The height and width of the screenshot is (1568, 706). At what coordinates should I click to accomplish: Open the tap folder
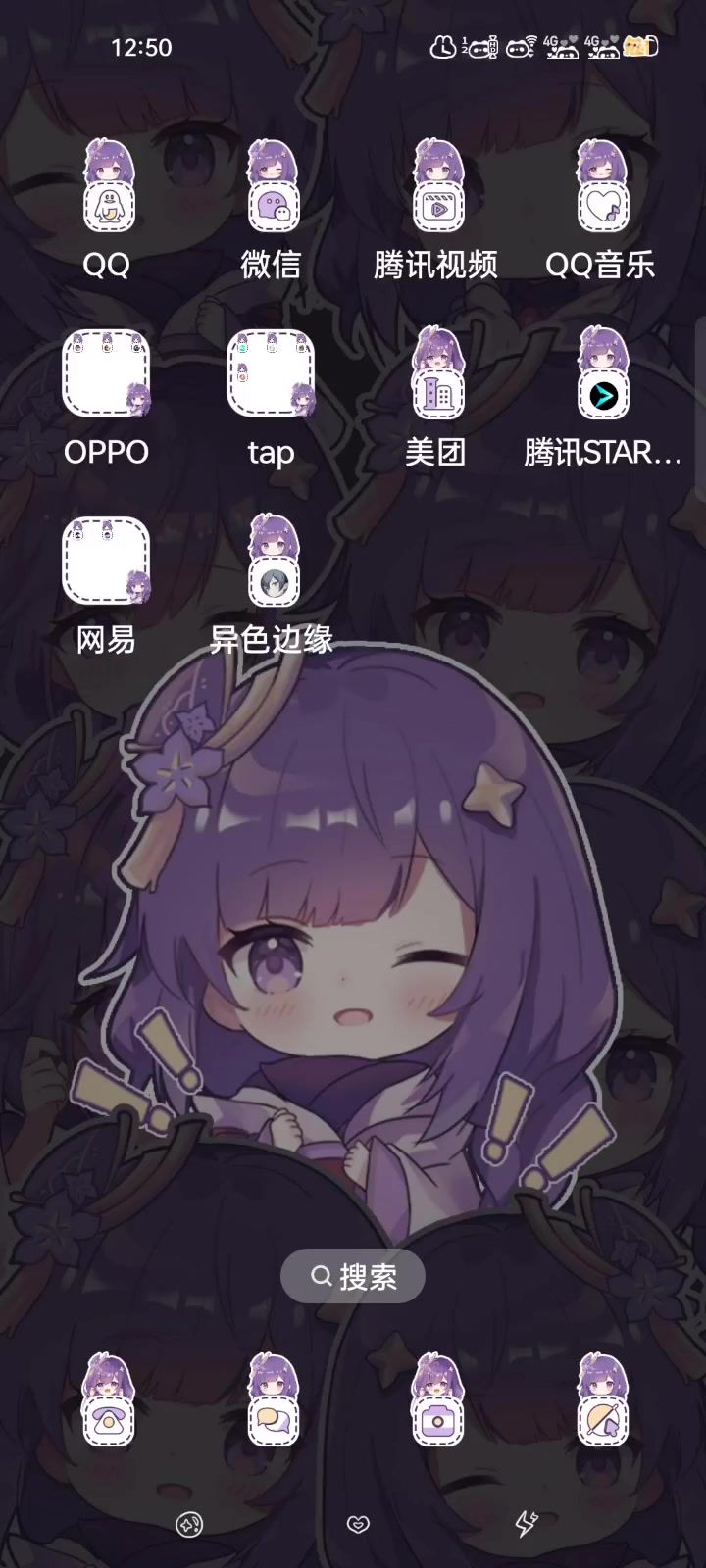(272, 374)
